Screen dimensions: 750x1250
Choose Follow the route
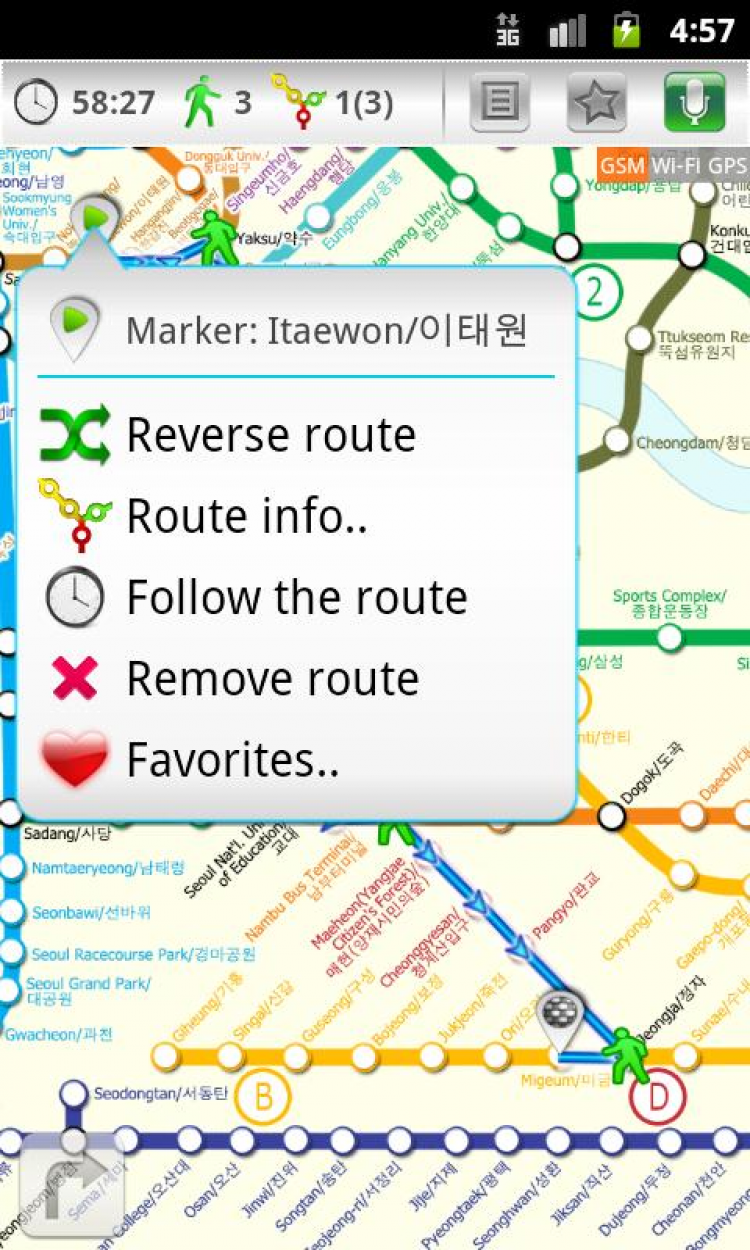click(x=295, y=598)
